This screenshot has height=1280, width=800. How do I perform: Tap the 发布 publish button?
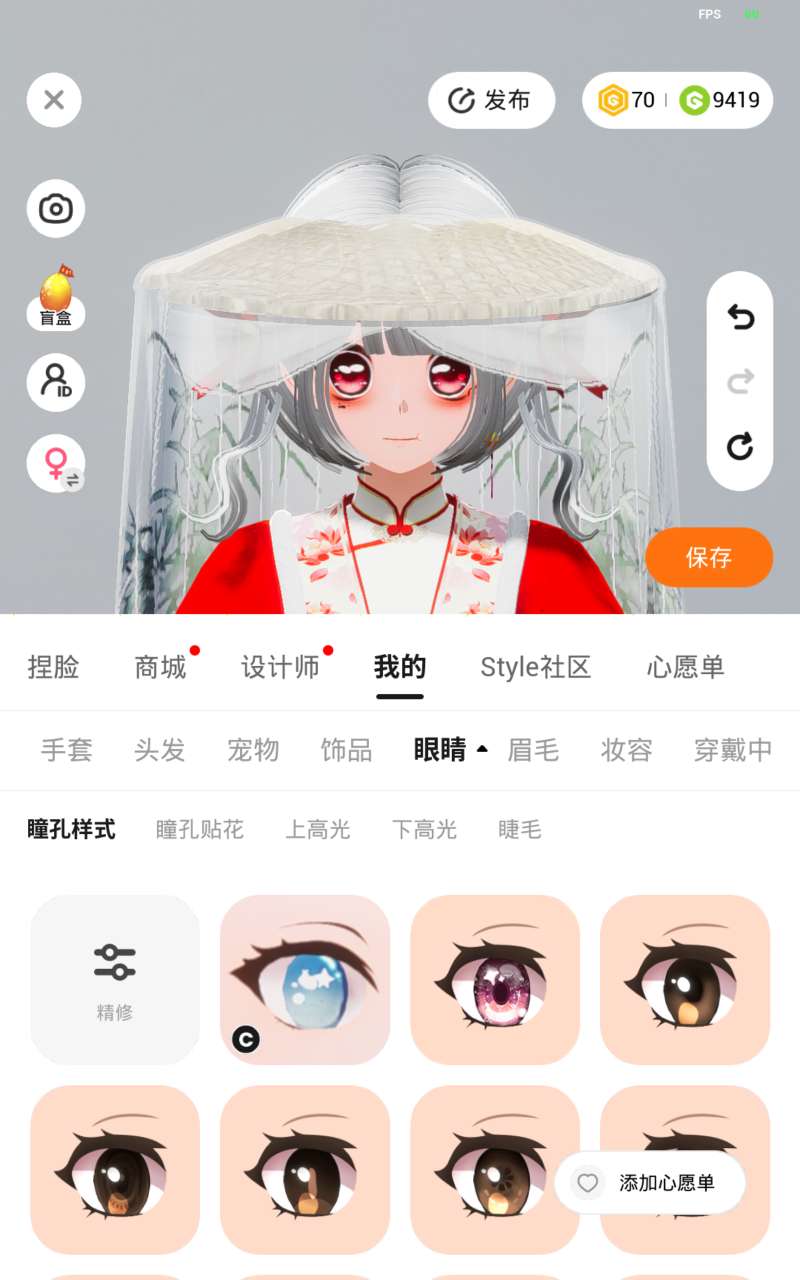(x=491, y=100)
